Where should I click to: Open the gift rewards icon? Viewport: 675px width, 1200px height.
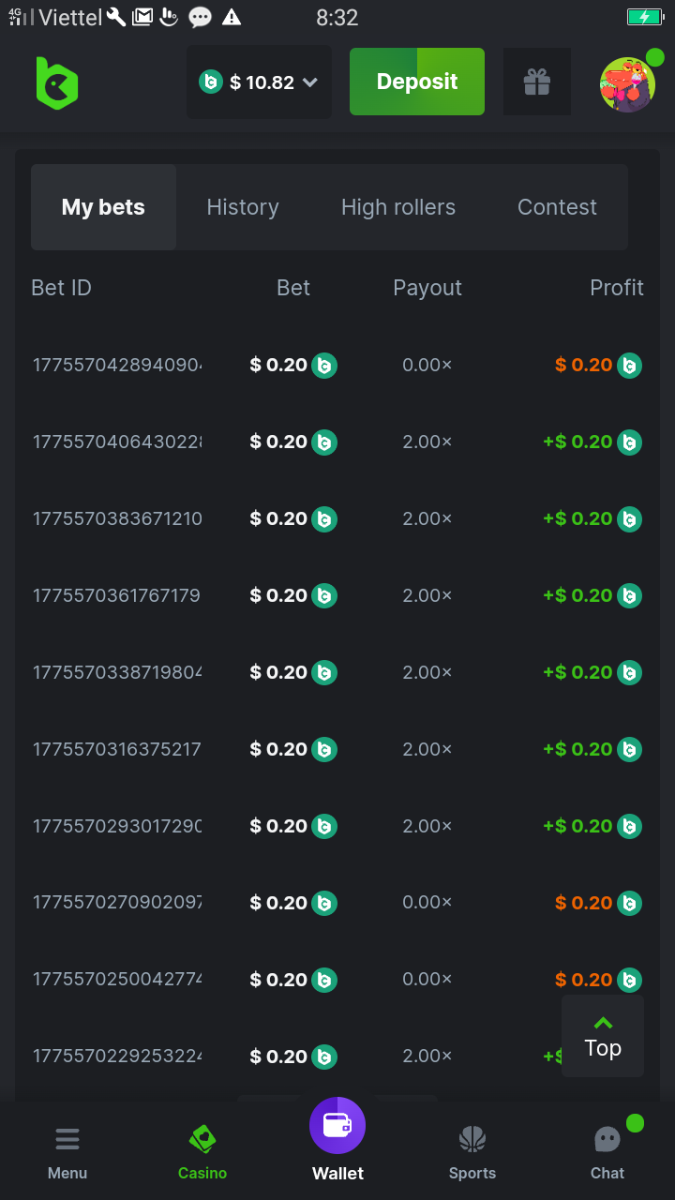[x=537, y=82]
